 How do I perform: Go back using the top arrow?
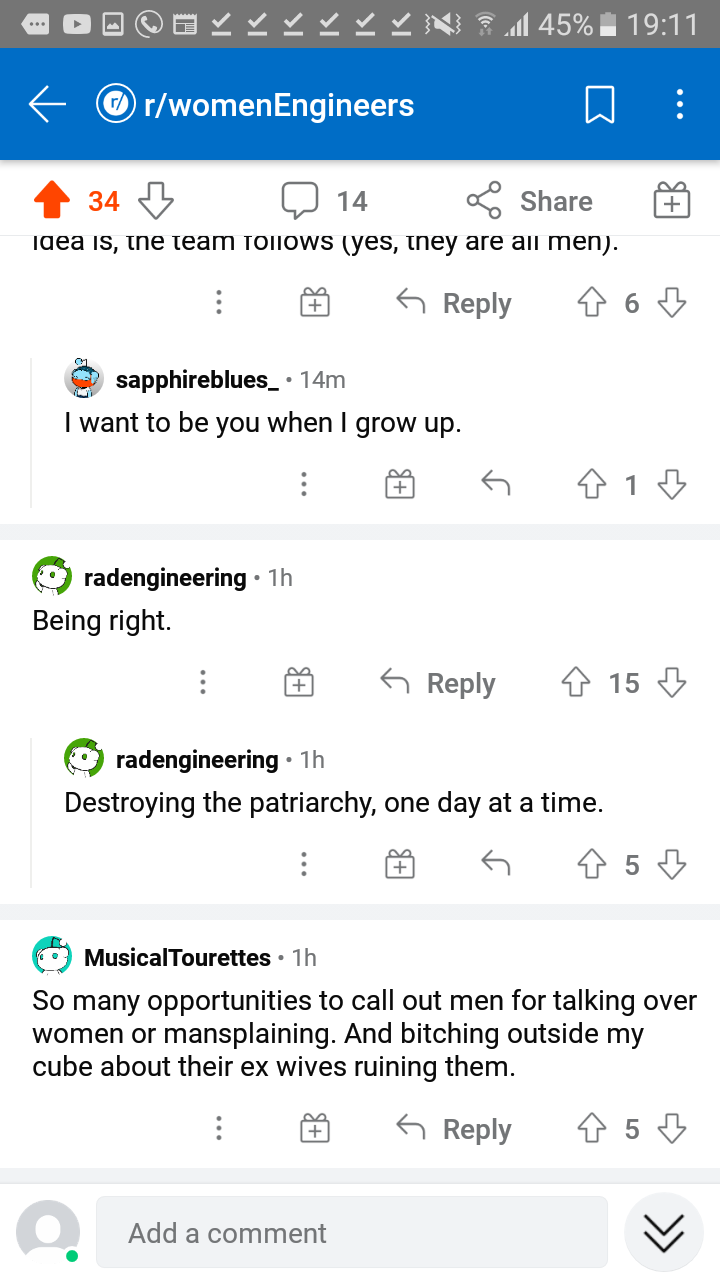pos(47,105)
